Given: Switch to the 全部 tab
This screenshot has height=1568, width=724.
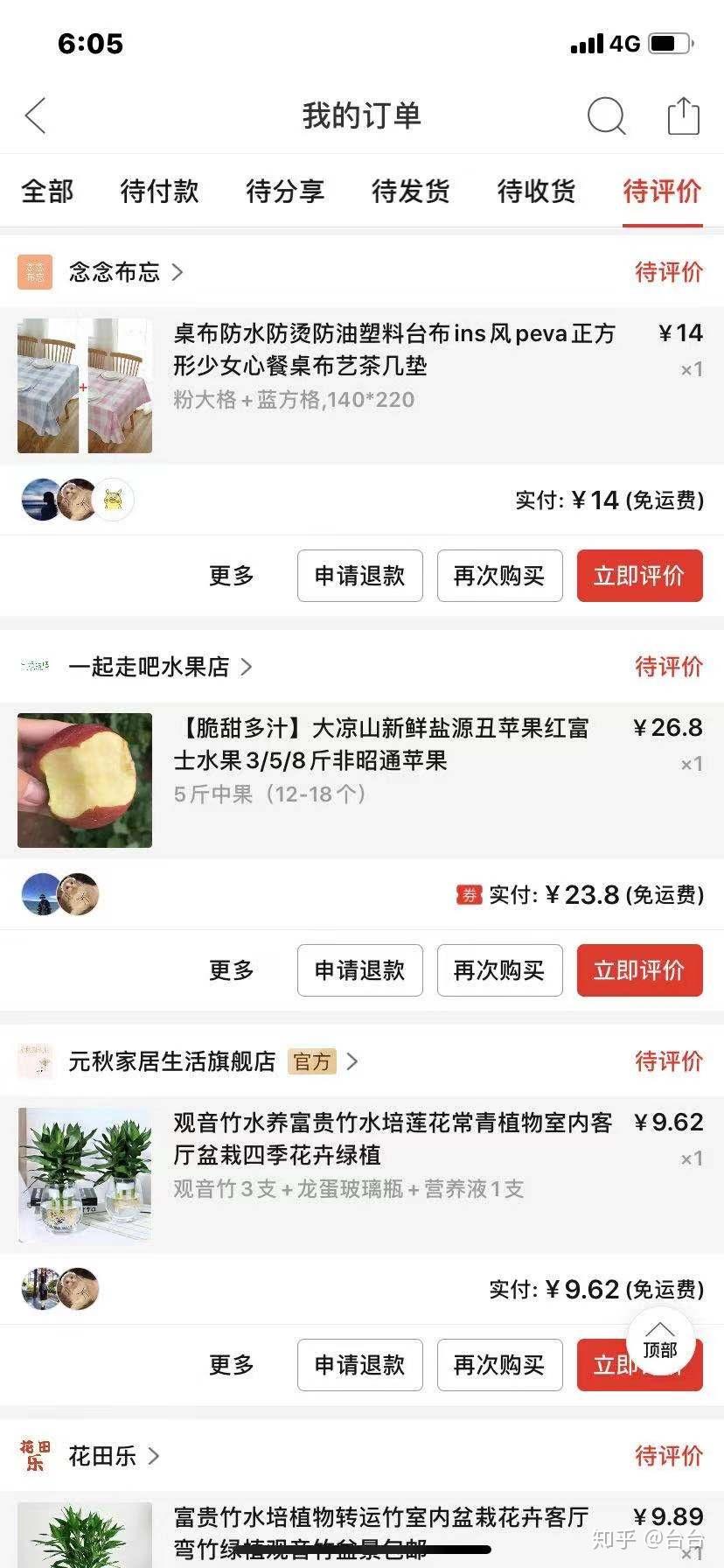Looking at the screenshot, I should (47, 191).
